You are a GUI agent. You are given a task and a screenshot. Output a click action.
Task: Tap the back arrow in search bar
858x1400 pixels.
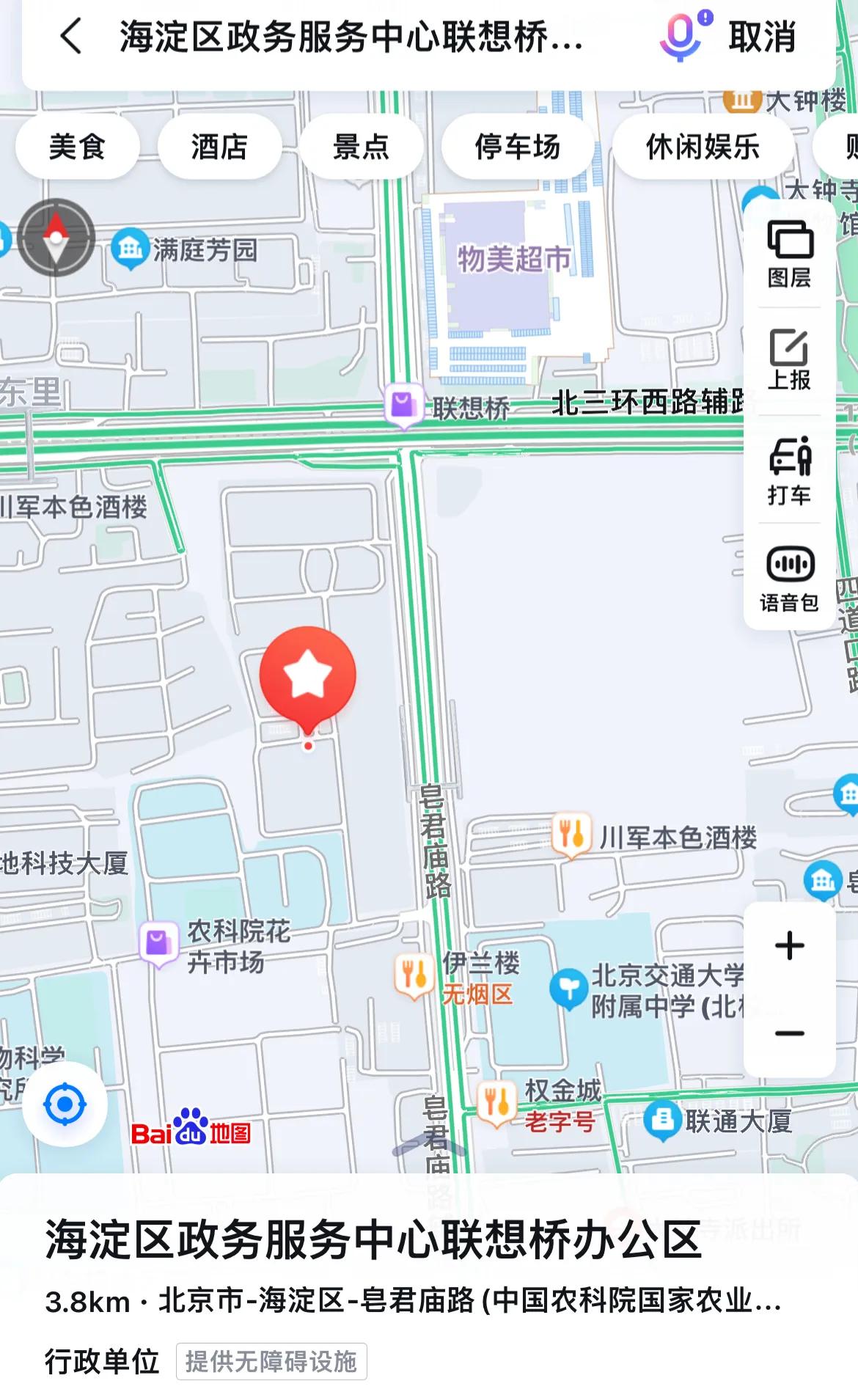71,37
